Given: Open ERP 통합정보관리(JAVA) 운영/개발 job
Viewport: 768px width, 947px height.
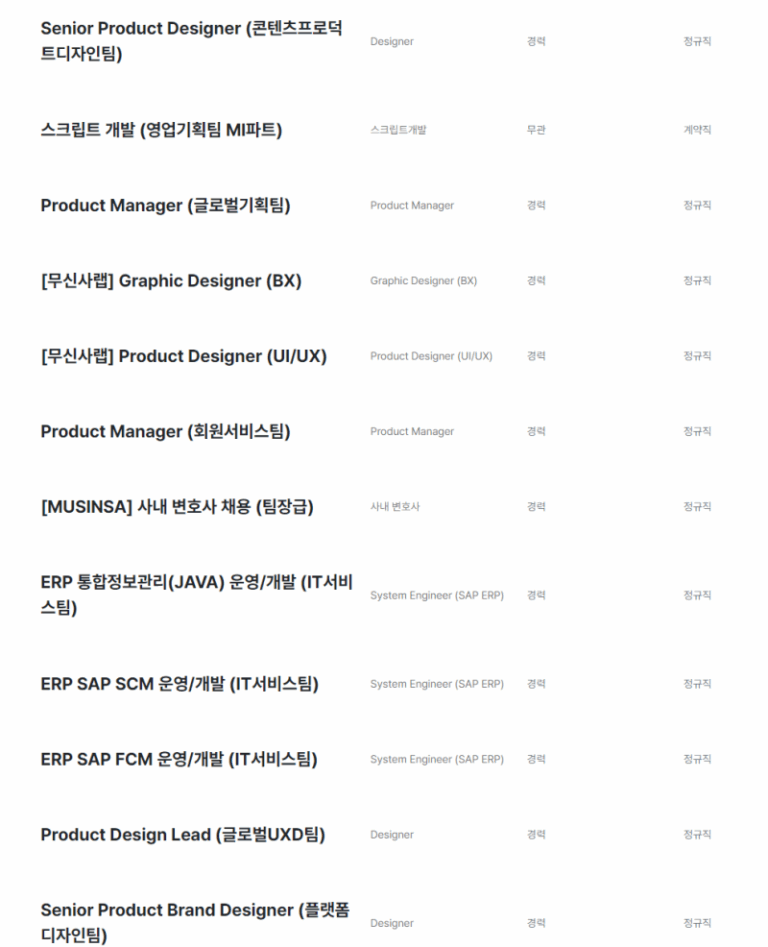Looking at the screenshot, I should [x=196, y=595].
